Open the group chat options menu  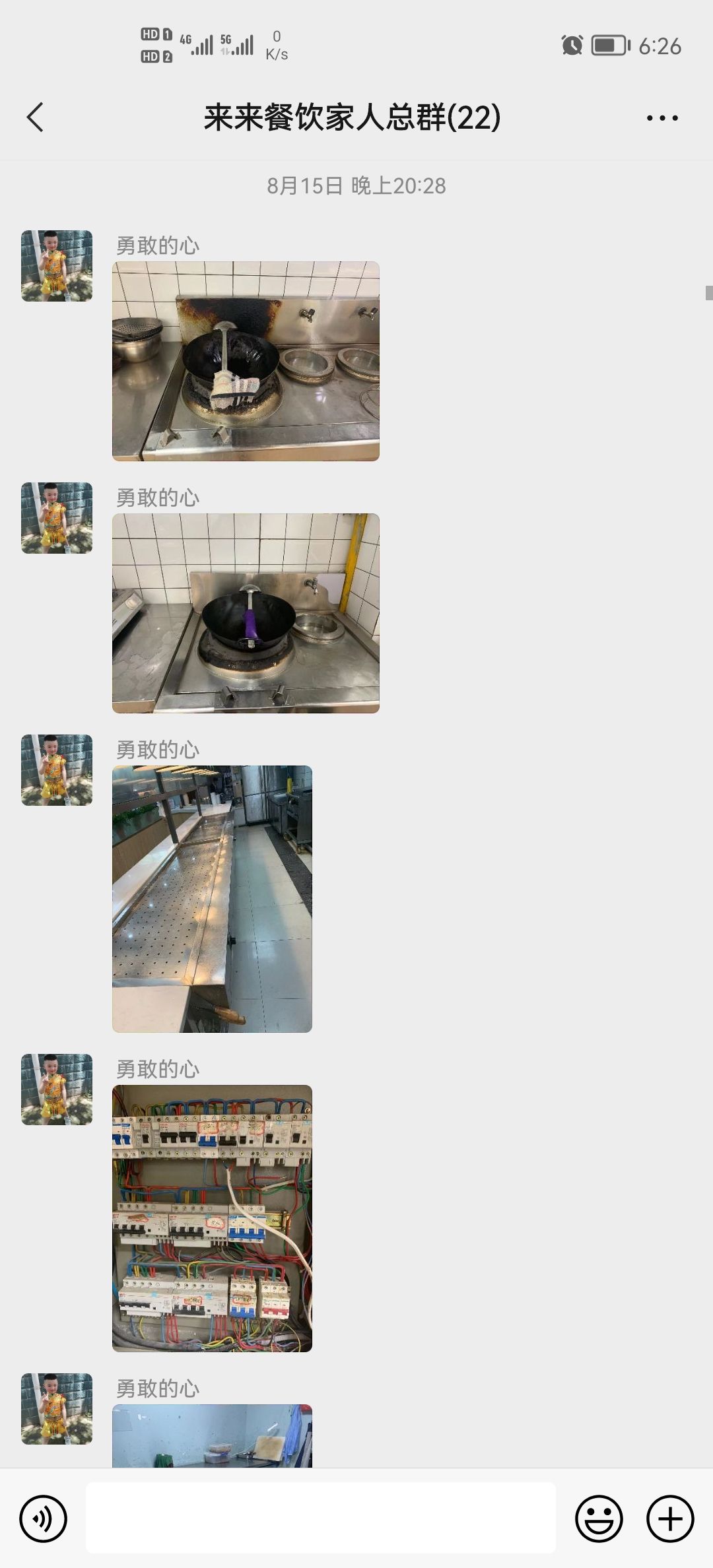(662, 118)
